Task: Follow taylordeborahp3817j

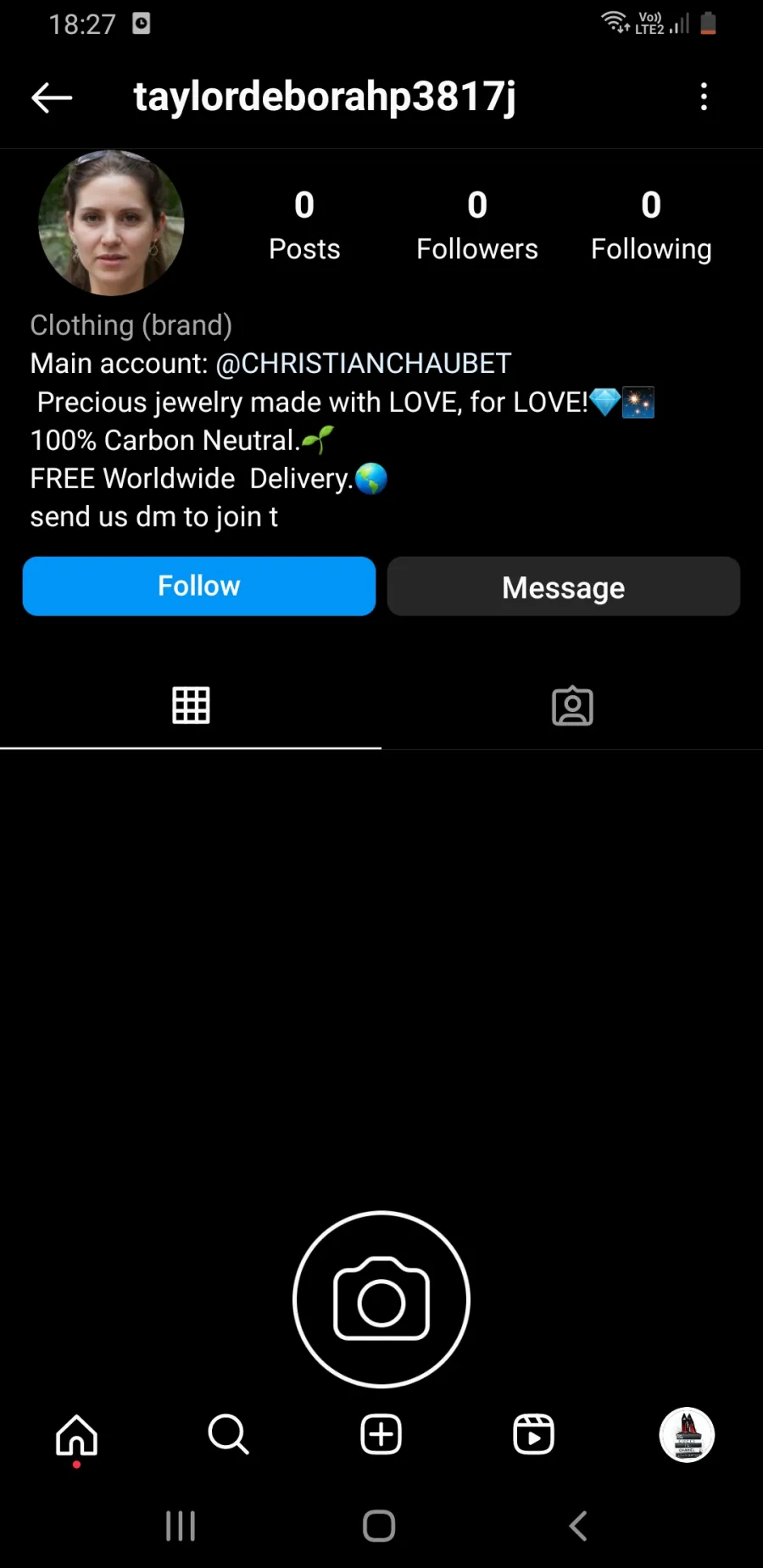Action: pos(199,586)
